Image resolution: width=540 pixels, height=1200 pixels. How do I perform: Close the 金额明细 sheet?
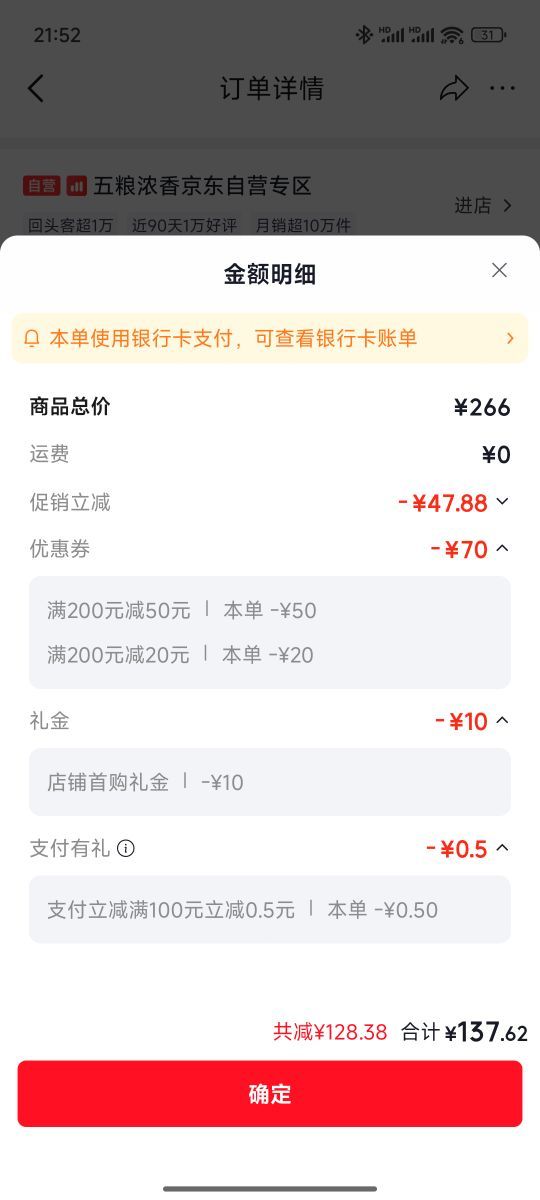pos(500,270)
